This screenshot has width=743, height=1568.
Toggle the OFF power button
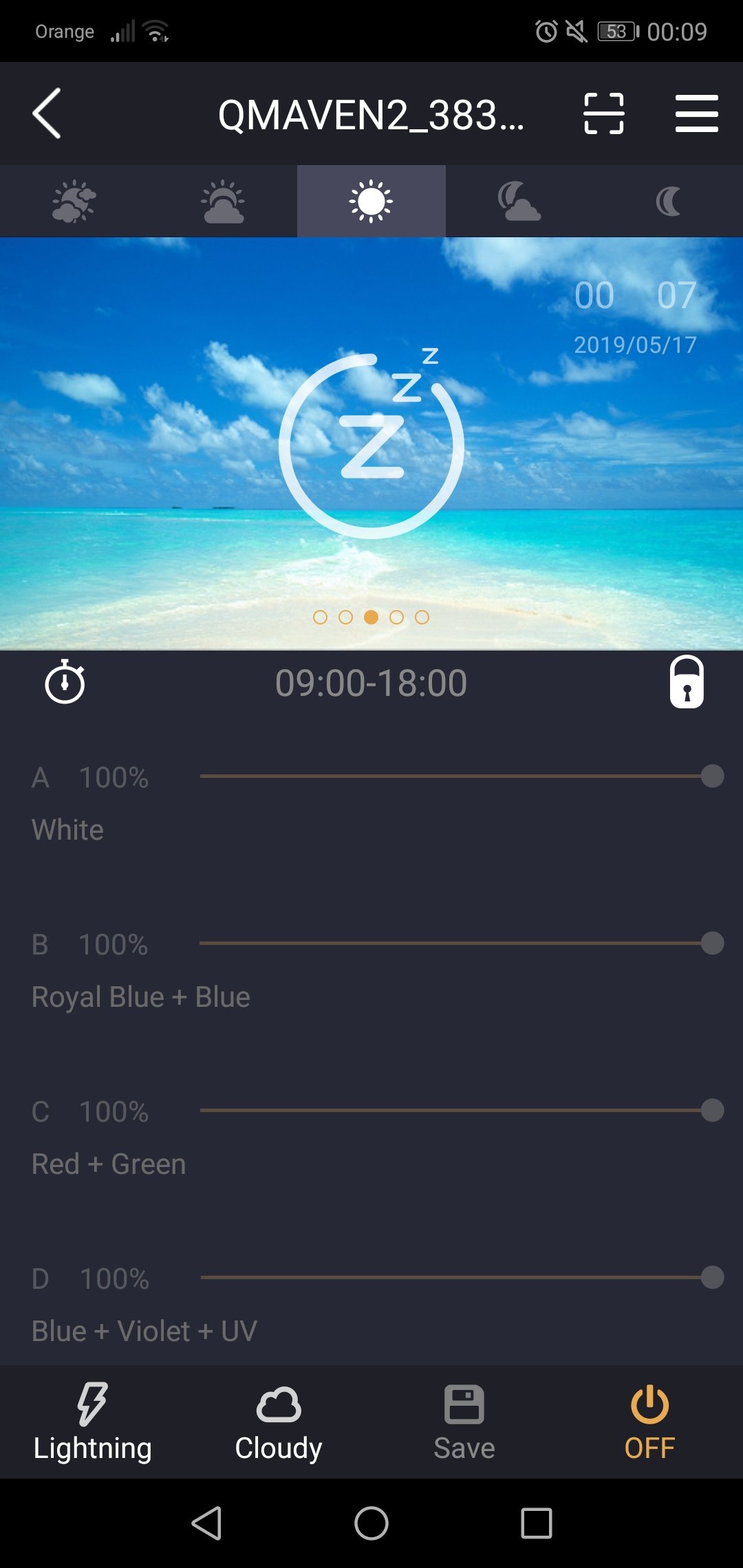[x=649, y=1421]
